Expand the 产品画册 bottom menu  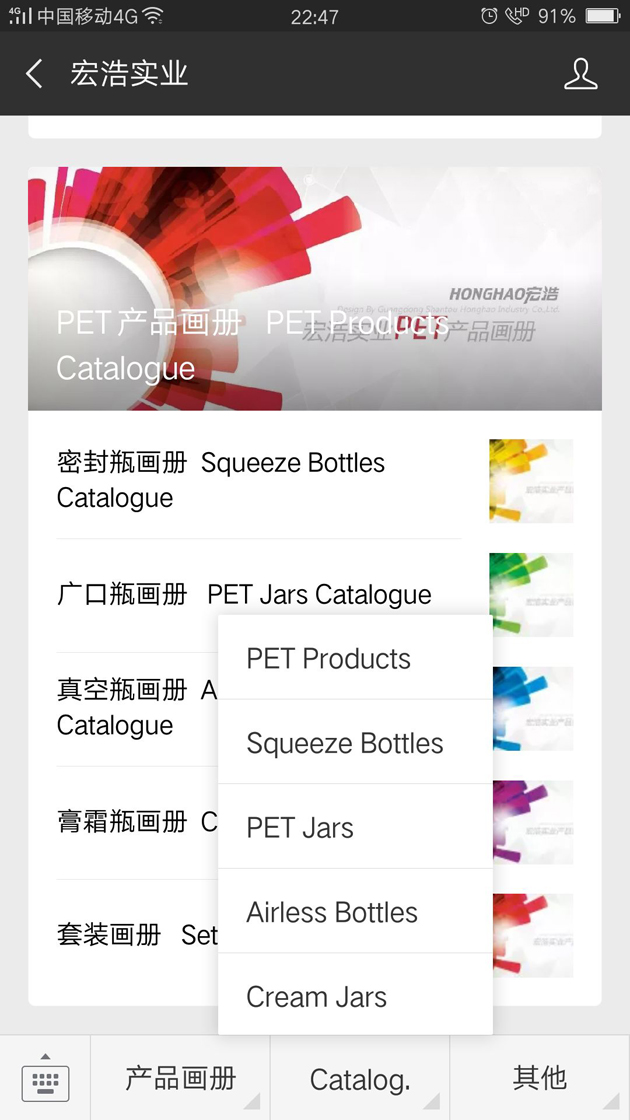coord(180,1078)
